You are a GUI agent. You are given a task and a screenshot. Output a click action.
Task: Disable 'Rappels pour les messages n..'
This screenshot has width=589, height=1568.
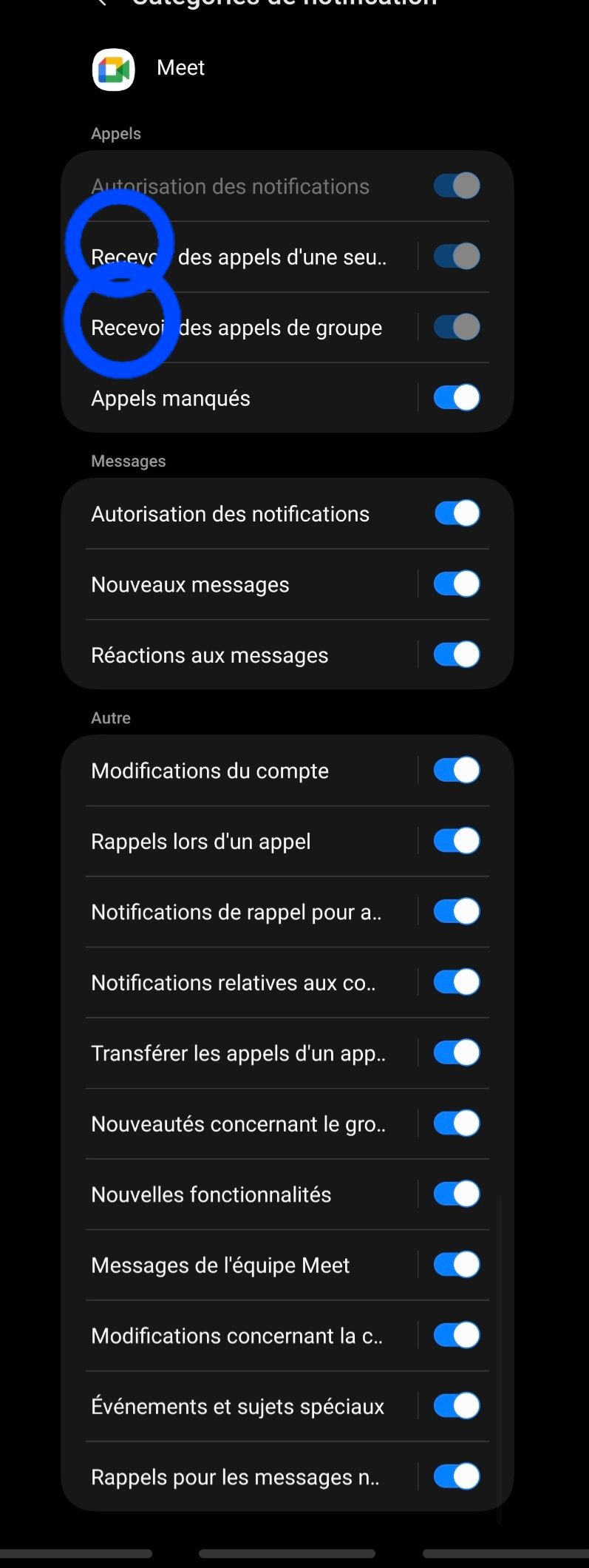click(455, 1476)
